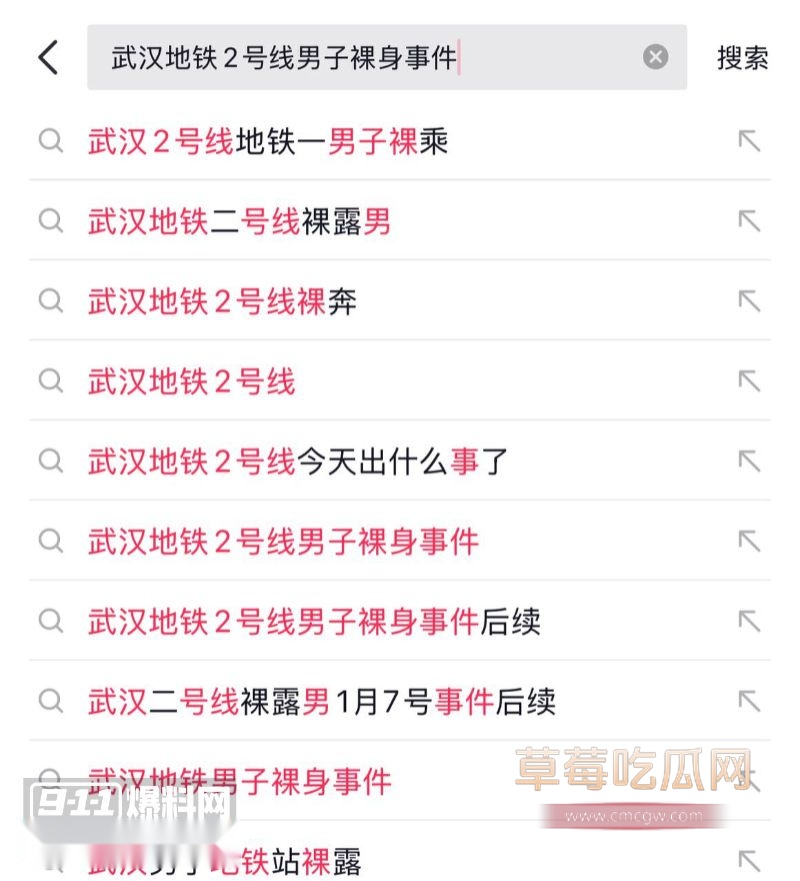Tap the fill arrow beside 武汉地铁2号线裸奔

[x=749, y=301]
